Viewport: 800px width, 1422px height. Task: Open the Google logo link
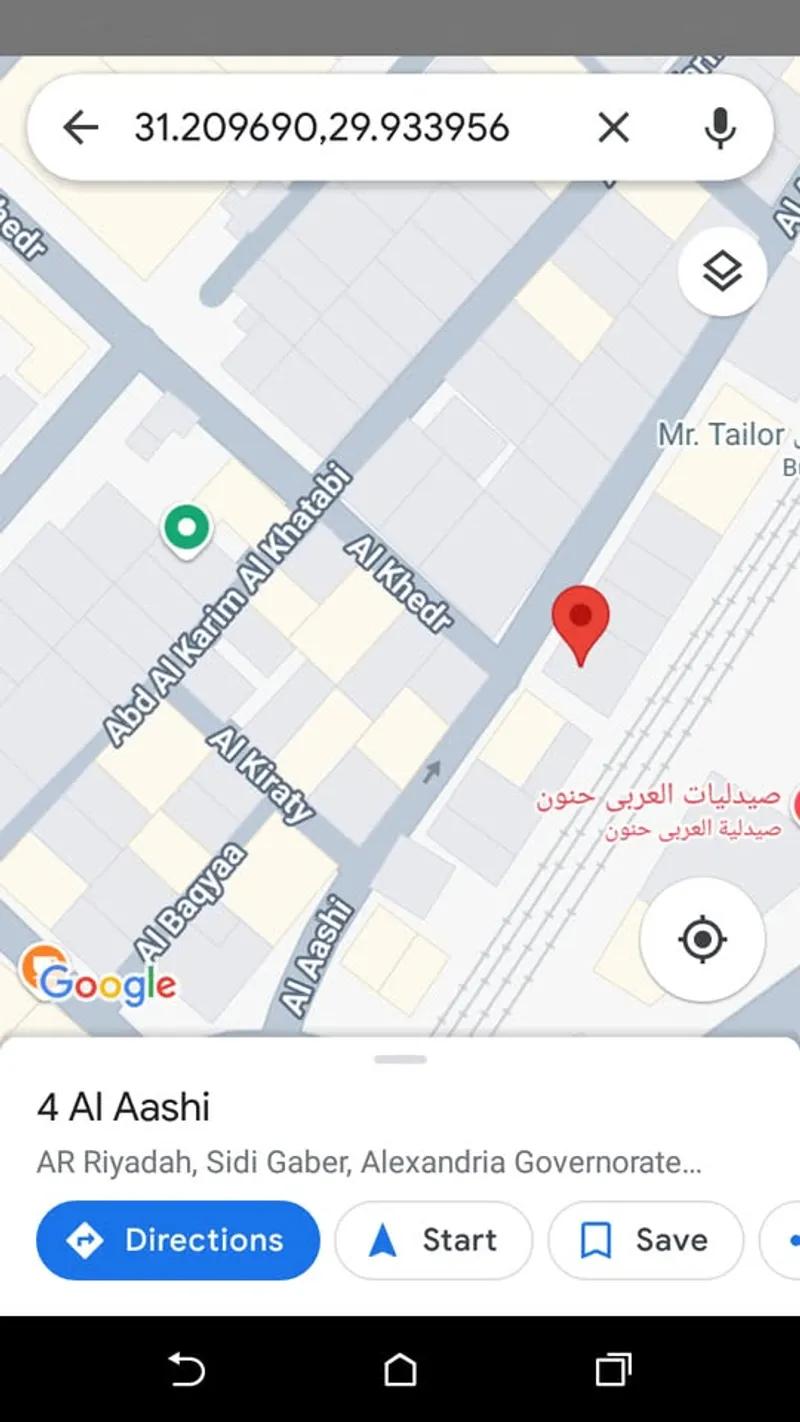100,982
